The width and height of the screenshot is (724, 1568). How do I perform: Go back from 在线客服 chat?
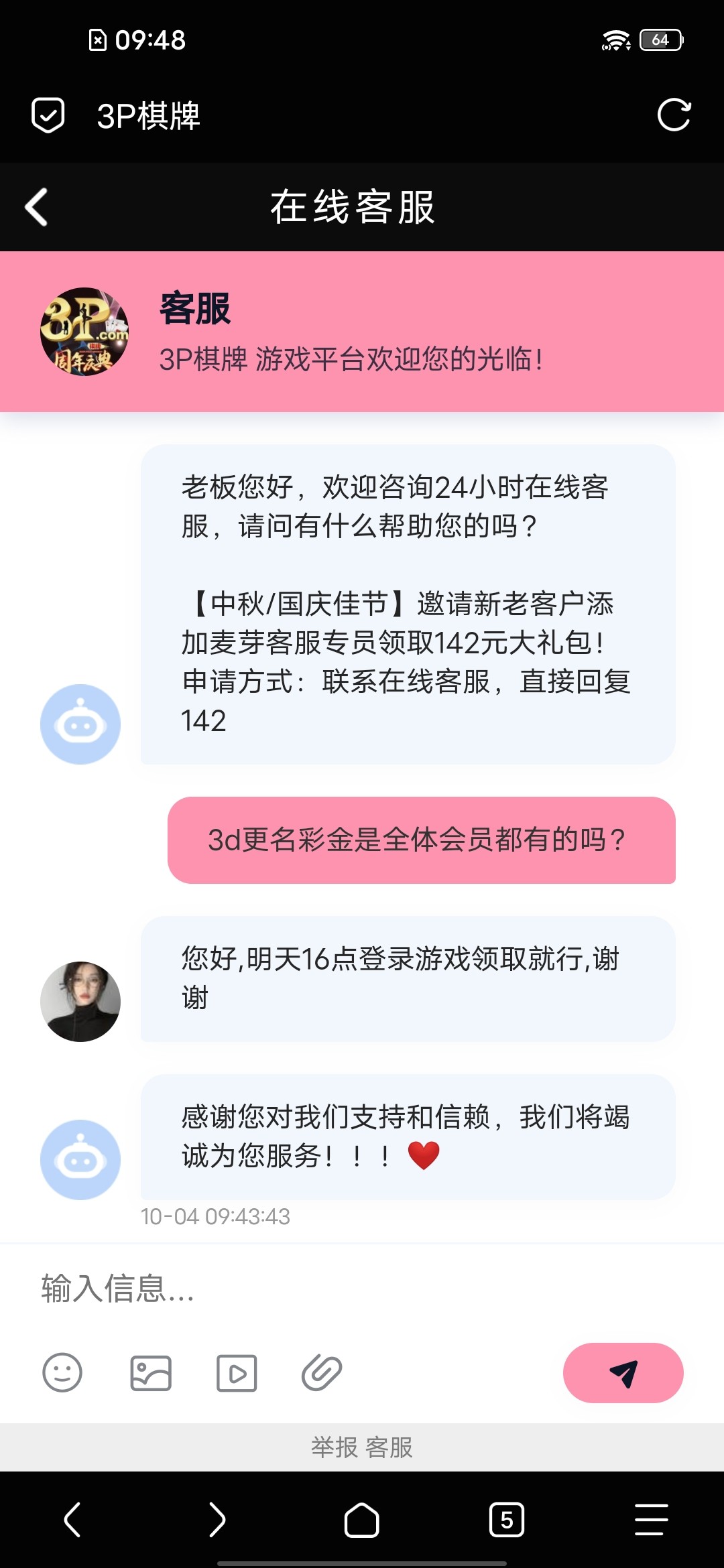tap(37, 207)
